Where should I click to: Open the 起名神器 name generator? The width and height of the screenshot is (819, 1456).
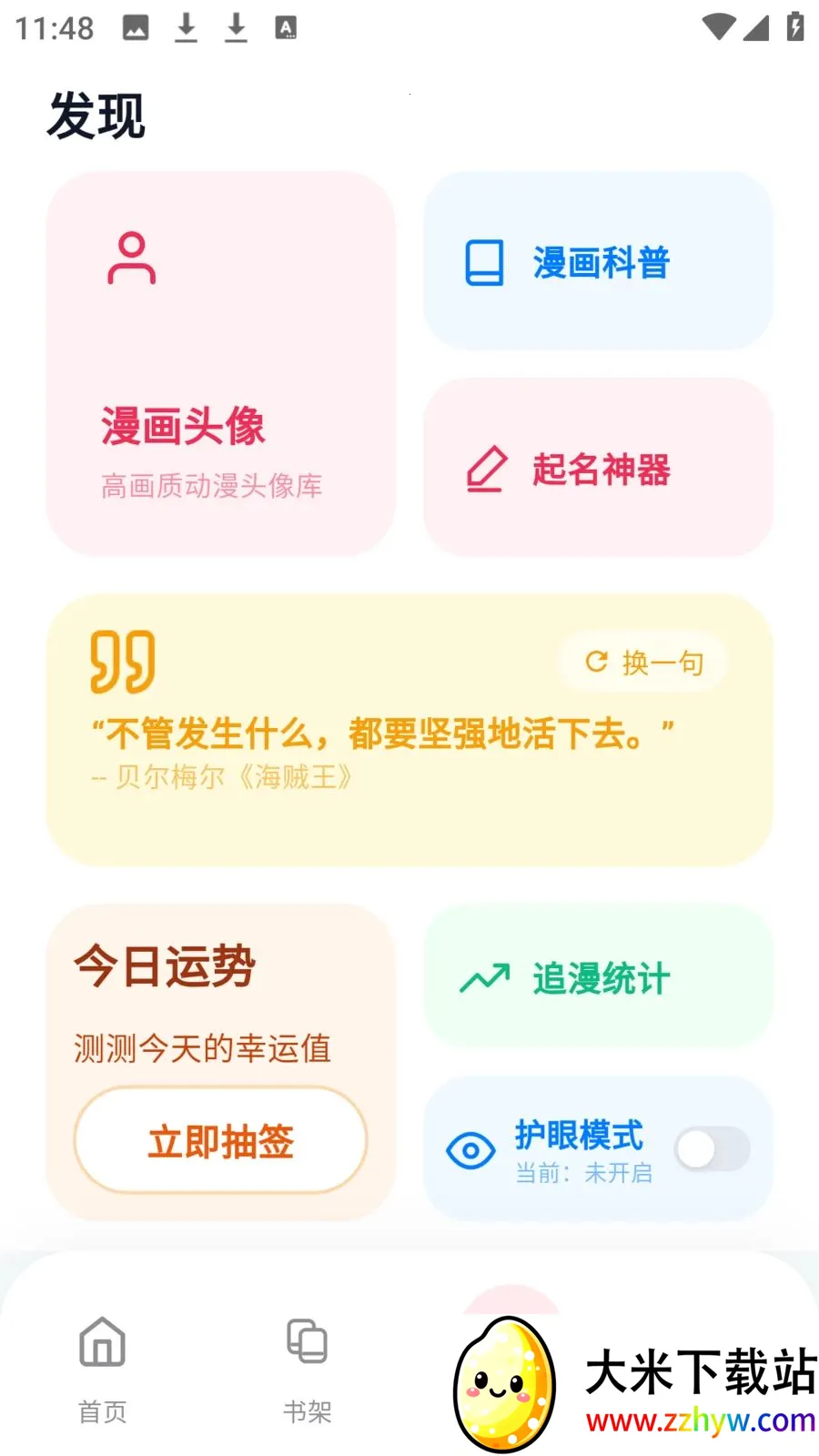click(x=598, y=469)
